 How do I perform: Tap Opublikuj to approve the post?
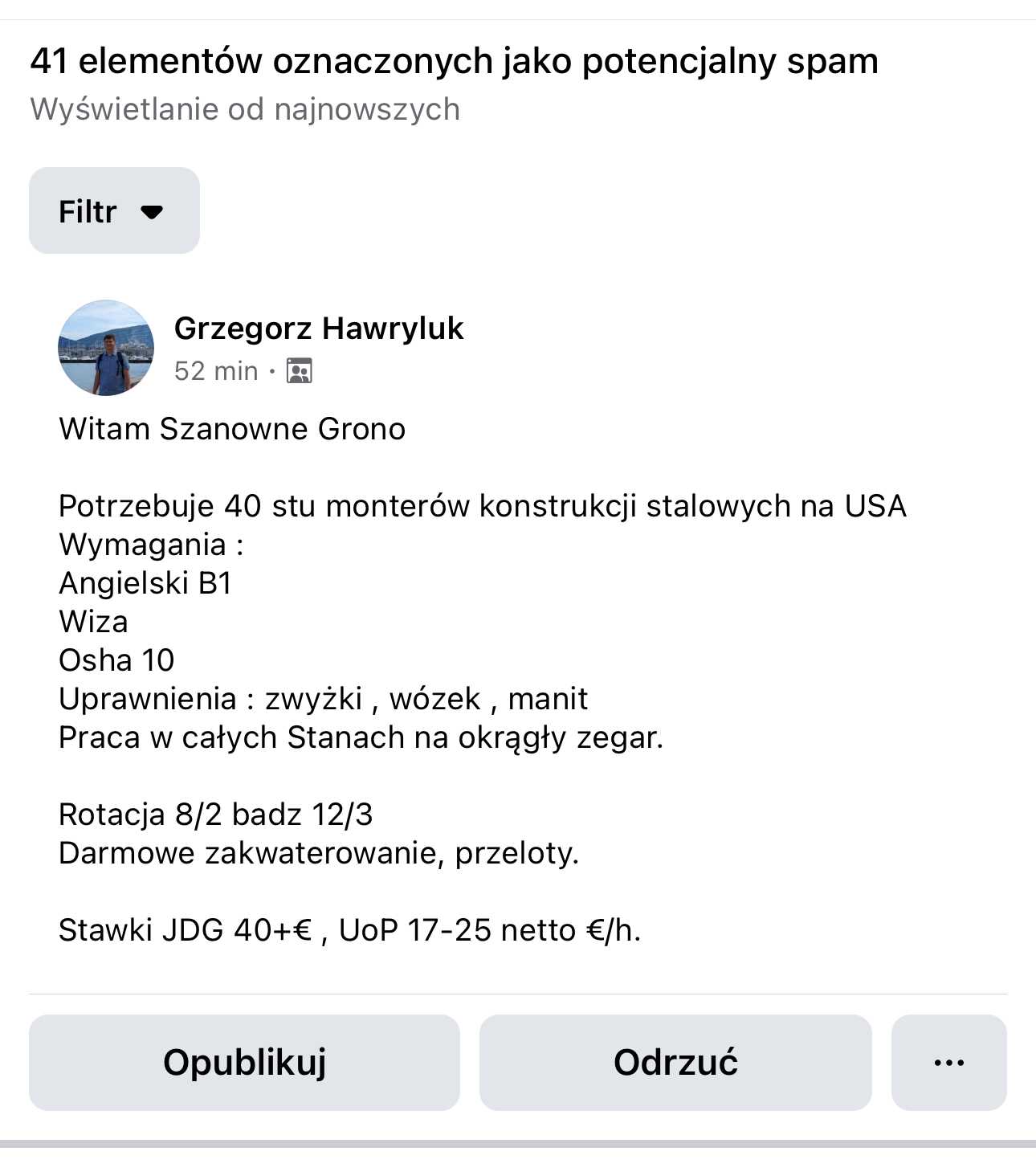[244, 1062]
